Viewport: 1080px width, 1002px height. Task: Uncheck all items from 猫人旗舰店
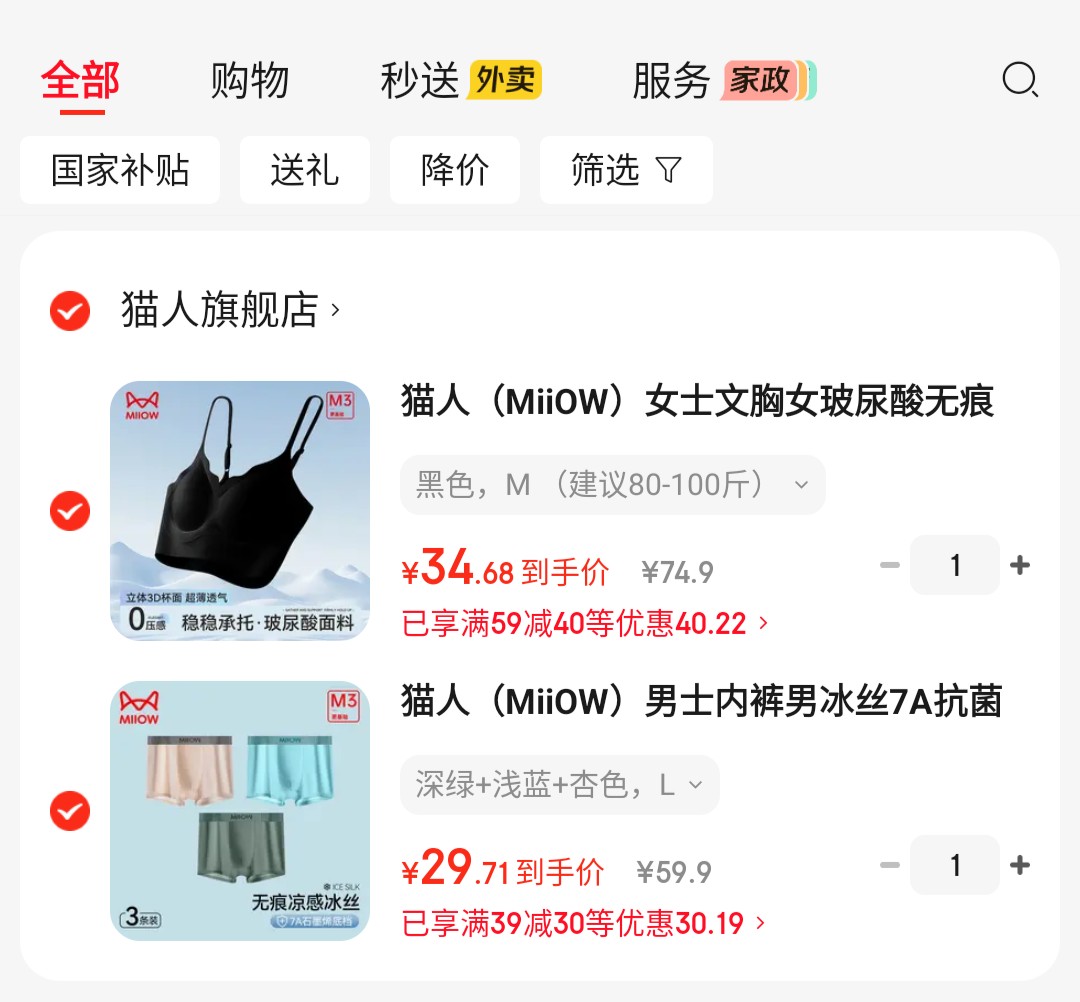click(70, 311)
